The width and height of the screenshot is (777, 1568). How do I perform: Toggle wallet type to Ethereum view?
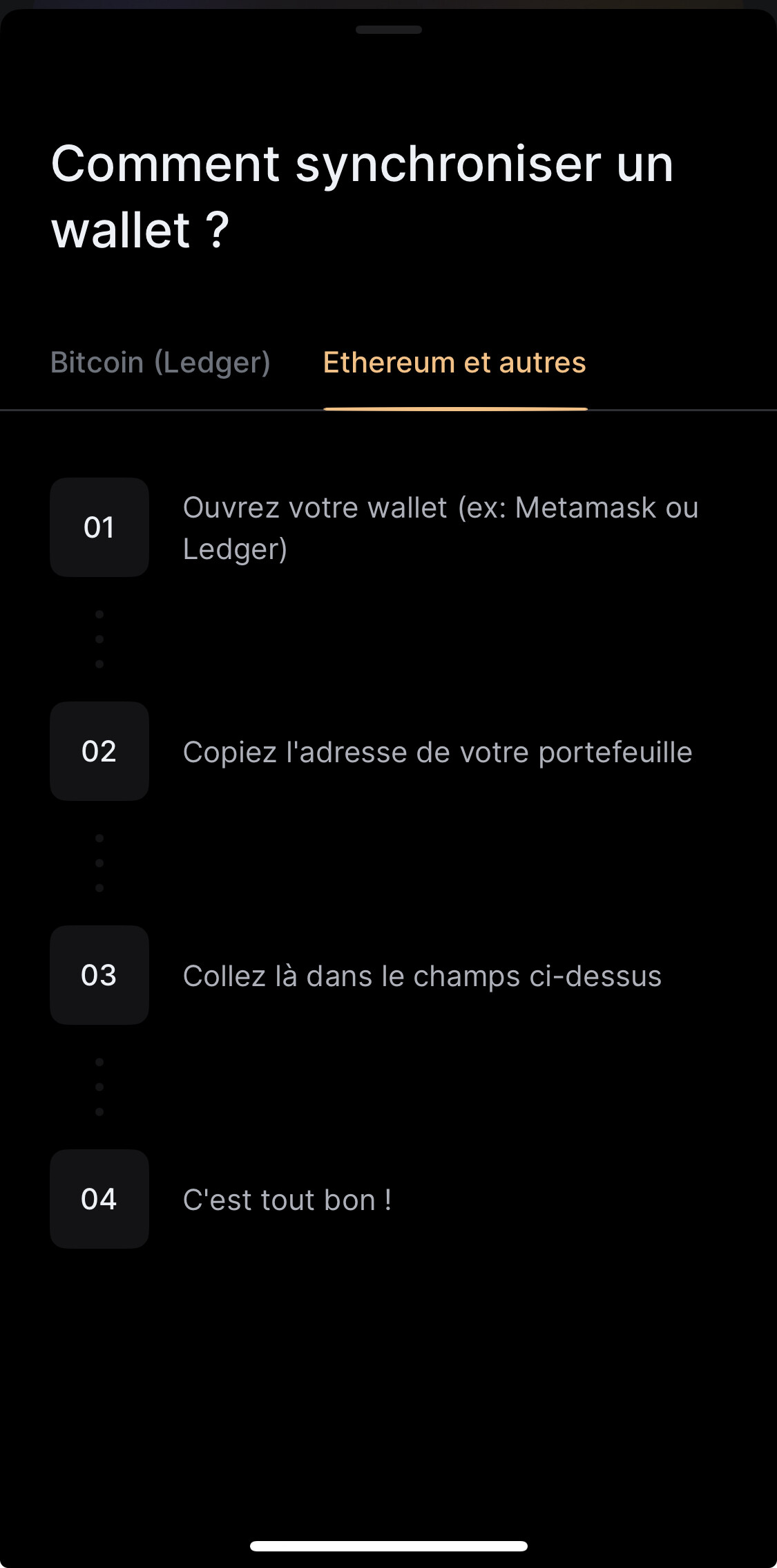[454, 361]
